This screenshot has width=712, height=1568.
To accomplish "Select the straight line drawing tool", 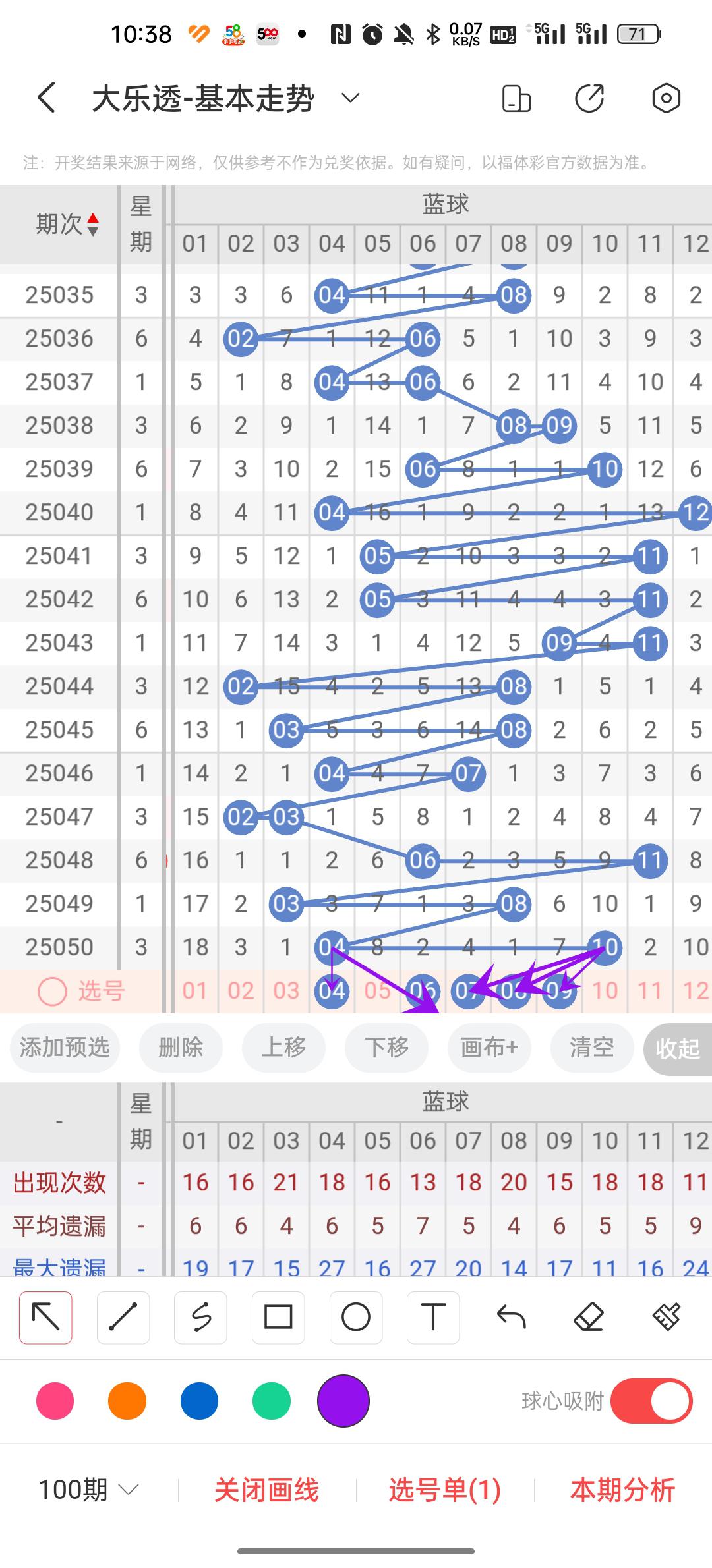I will [123, 1317].
